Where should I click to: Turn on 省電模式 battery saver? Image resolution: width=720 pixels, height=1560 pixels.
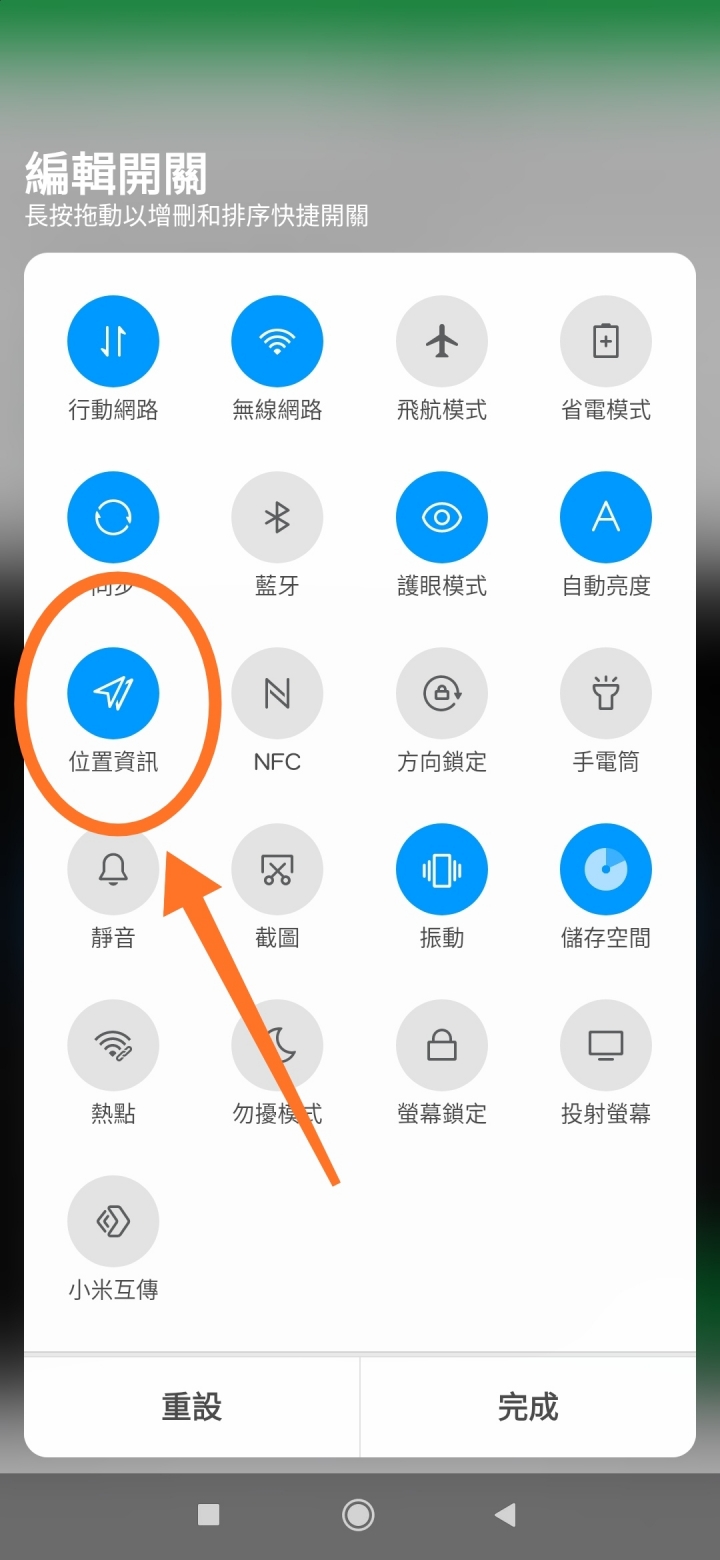(605, 342)
